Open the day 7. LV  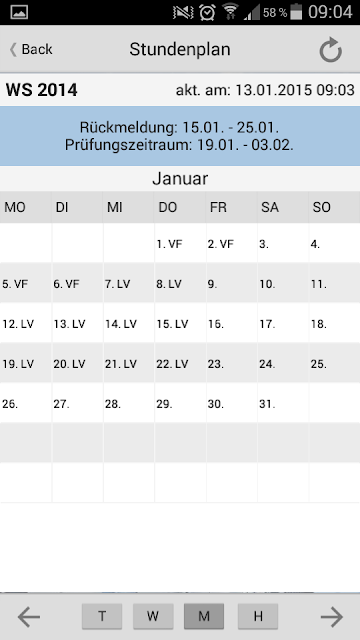coord(129,284)
